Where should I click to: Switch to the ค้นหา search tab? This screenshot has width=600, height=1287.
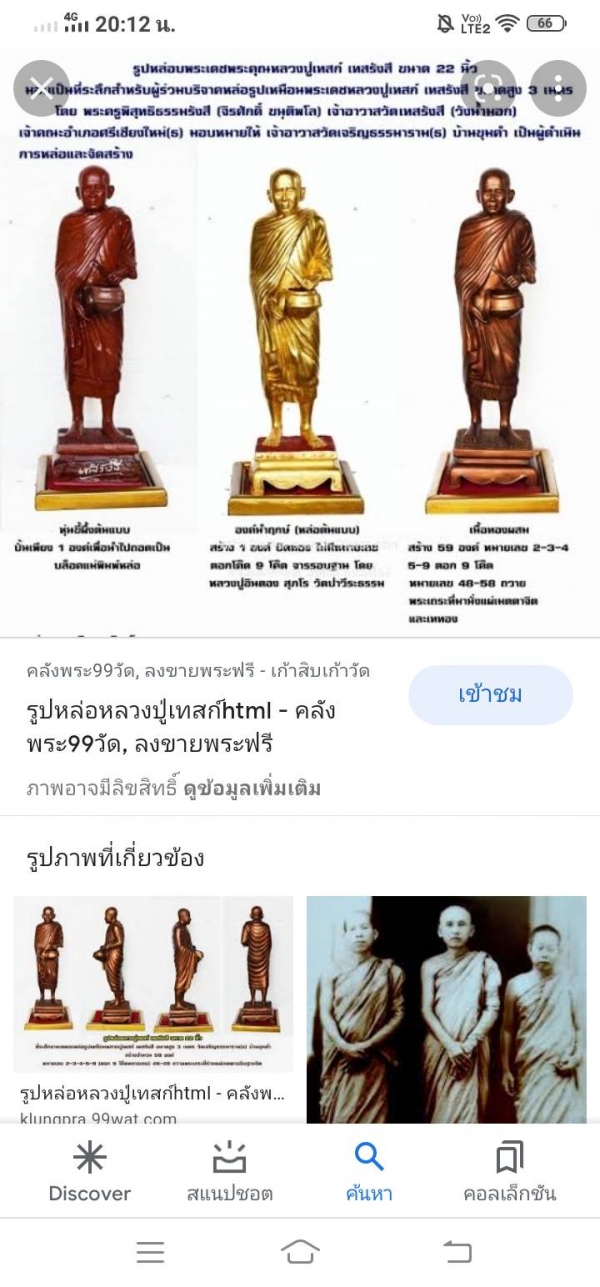tap(369, 1172)
